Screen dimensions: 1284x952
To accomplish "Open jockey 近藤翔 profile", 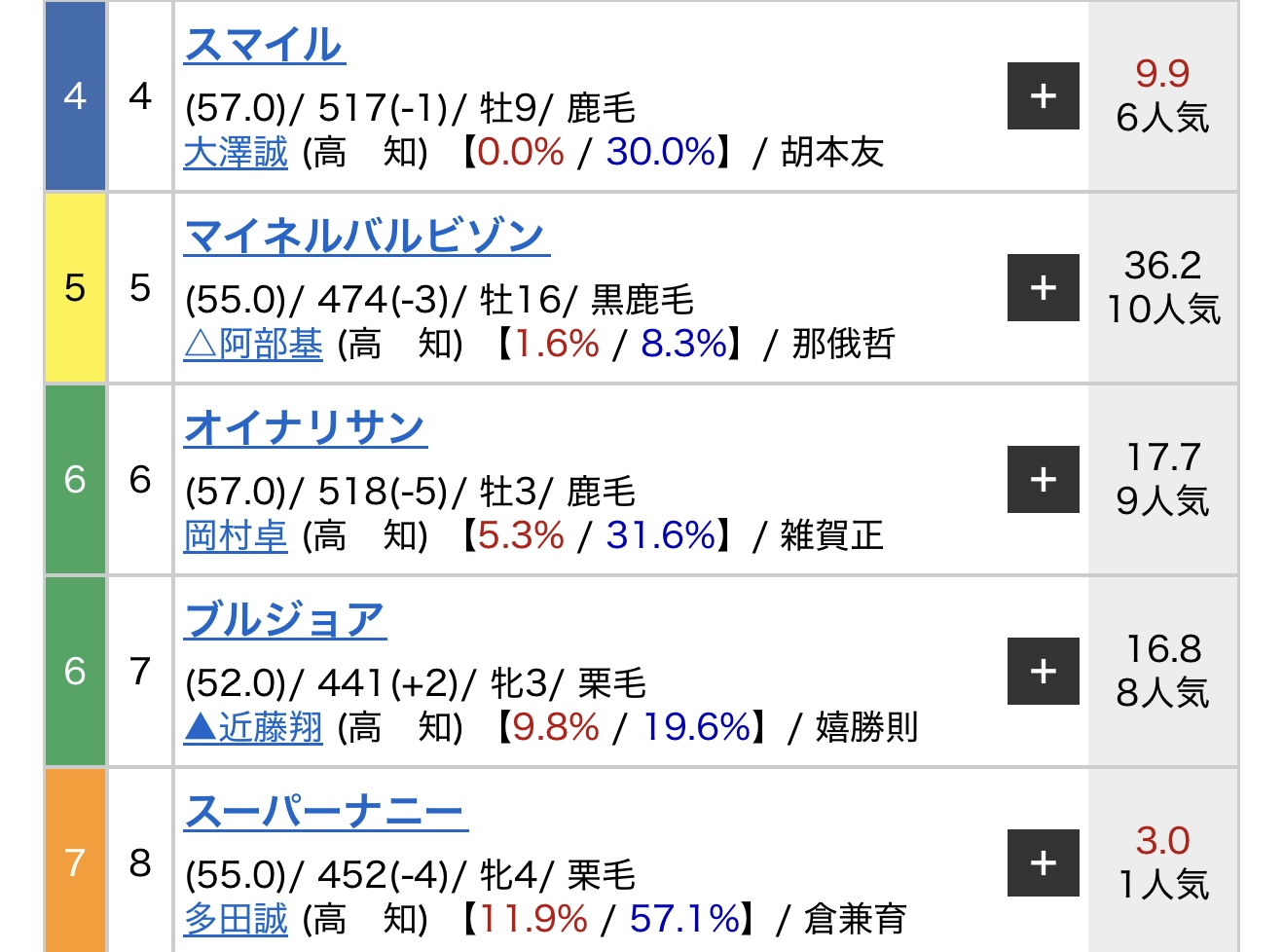I will (253, 728).
